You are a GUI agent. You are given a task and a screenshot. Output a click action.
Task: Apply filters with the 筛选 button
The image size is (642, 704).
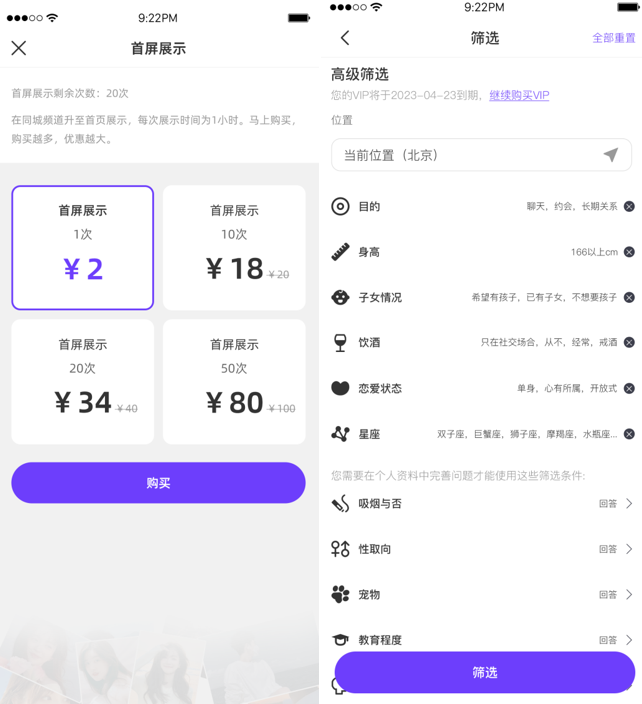coord(484,673)
